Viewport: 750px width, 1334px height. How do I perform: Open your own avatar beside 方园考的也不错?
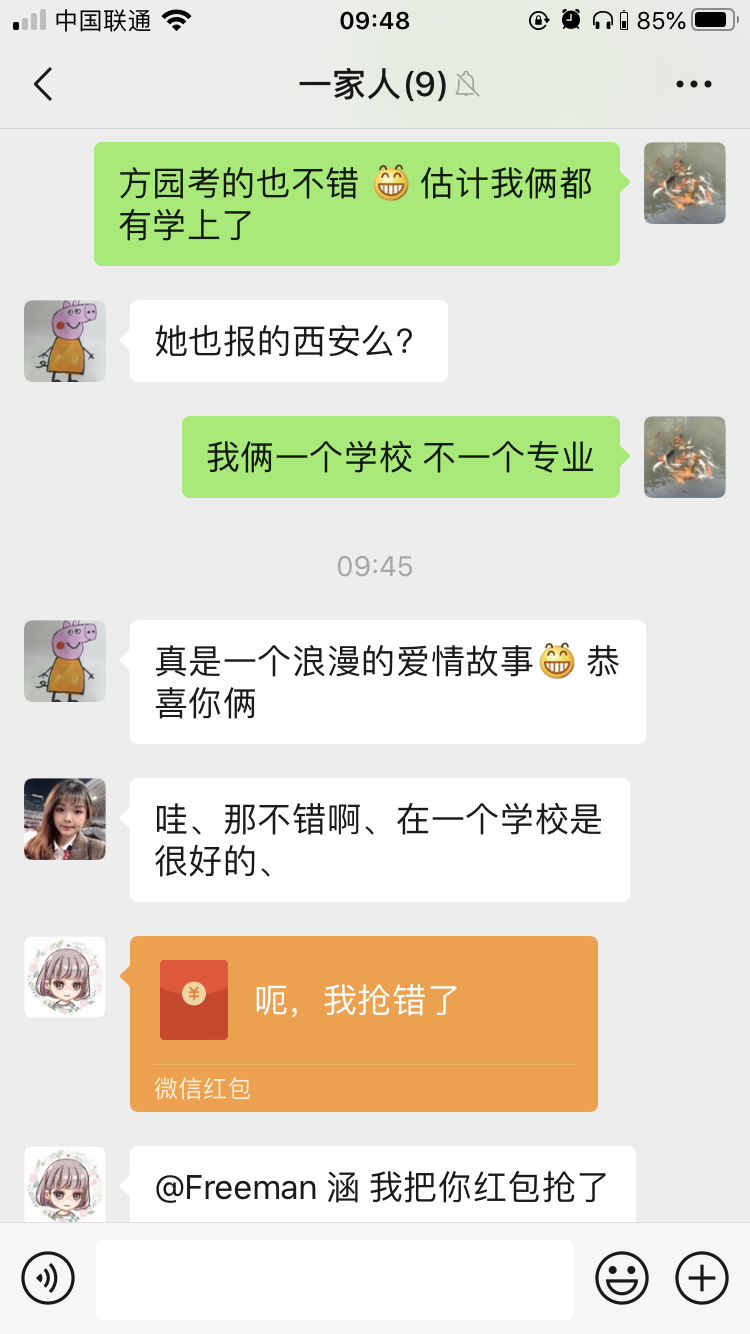tap(685, 183)
